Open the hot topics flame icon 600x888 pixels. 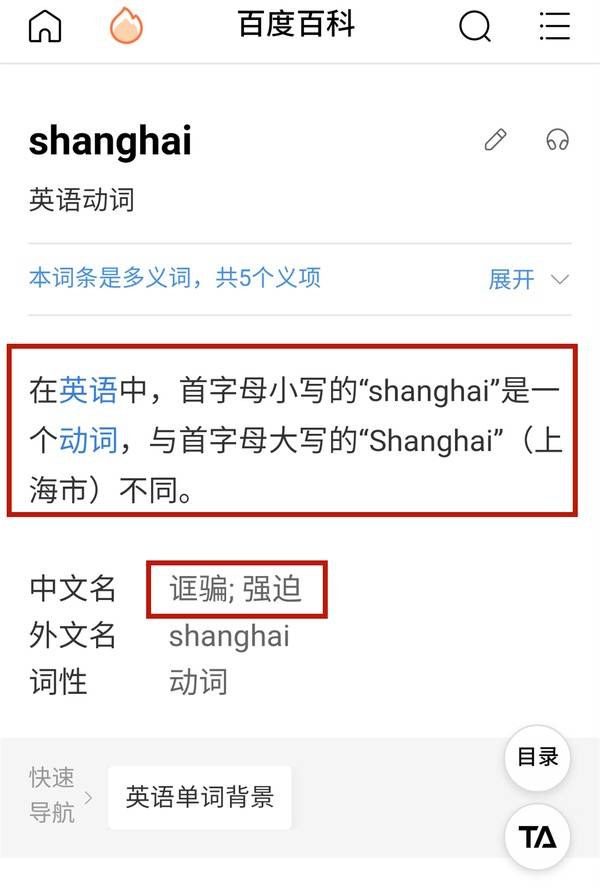(126, 27)
